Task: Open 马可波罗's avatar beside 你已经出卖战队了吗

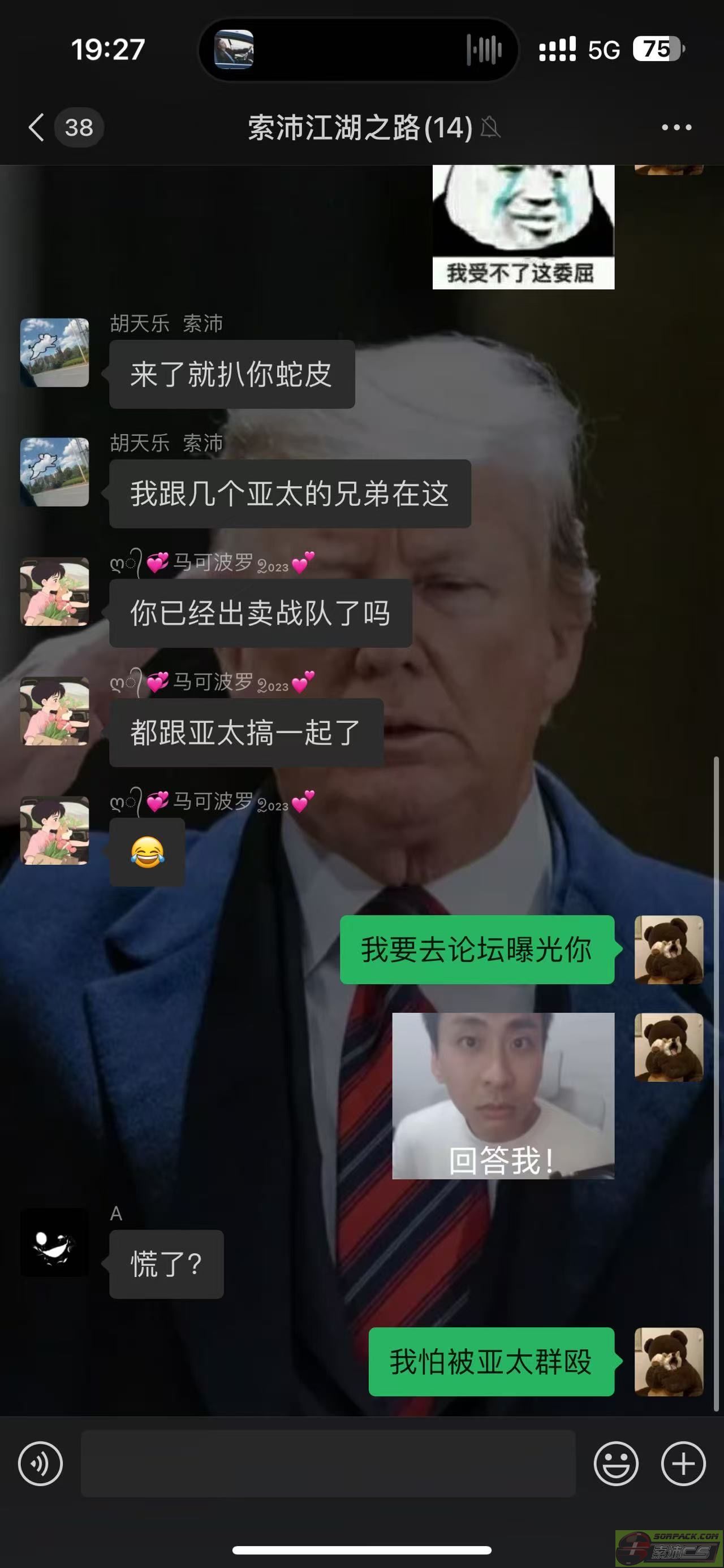Action: 55,591
